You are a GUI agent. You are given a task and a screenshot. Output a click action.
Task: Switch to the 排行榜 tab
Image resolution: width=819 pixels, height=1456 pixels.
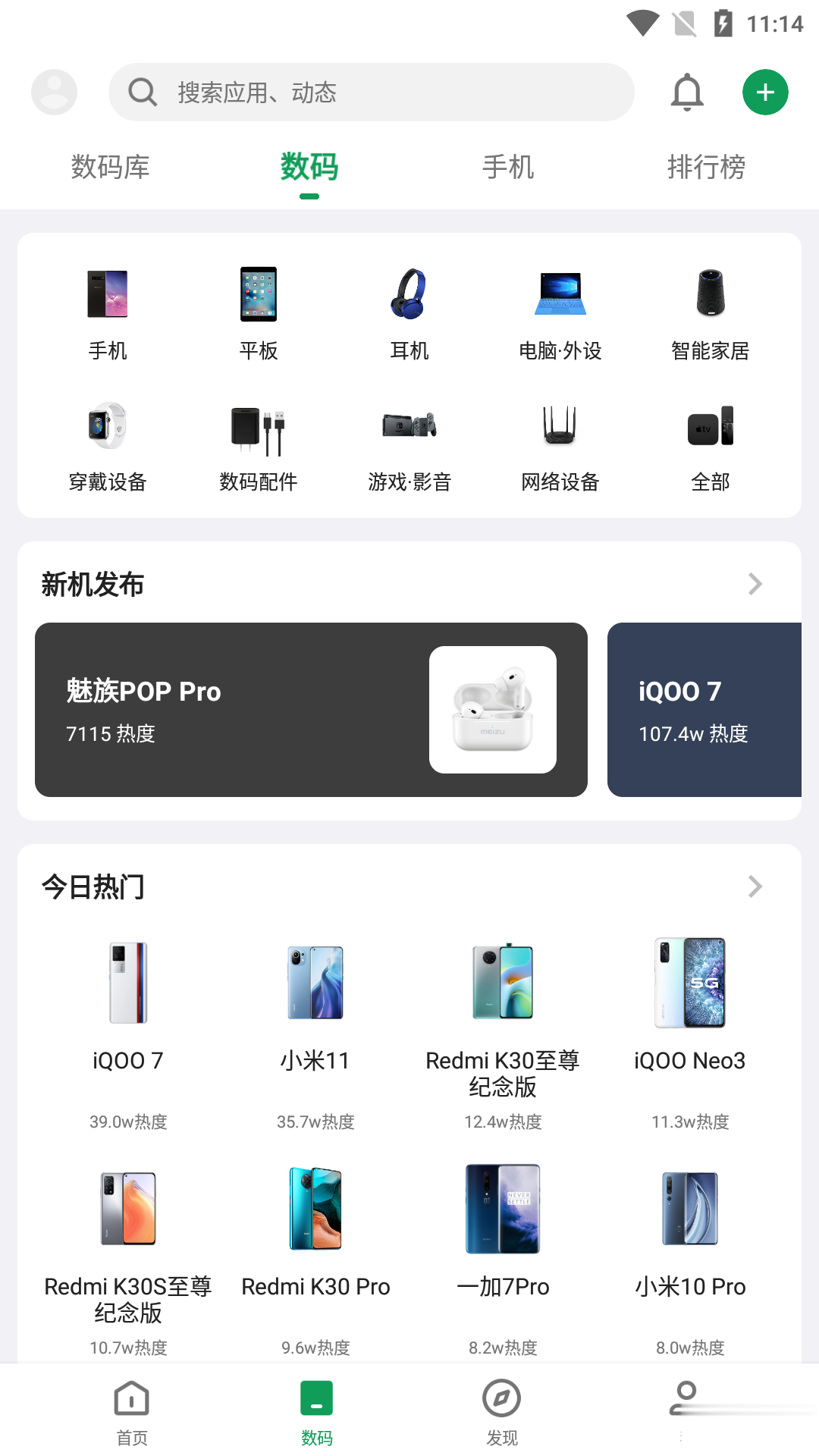708,167
